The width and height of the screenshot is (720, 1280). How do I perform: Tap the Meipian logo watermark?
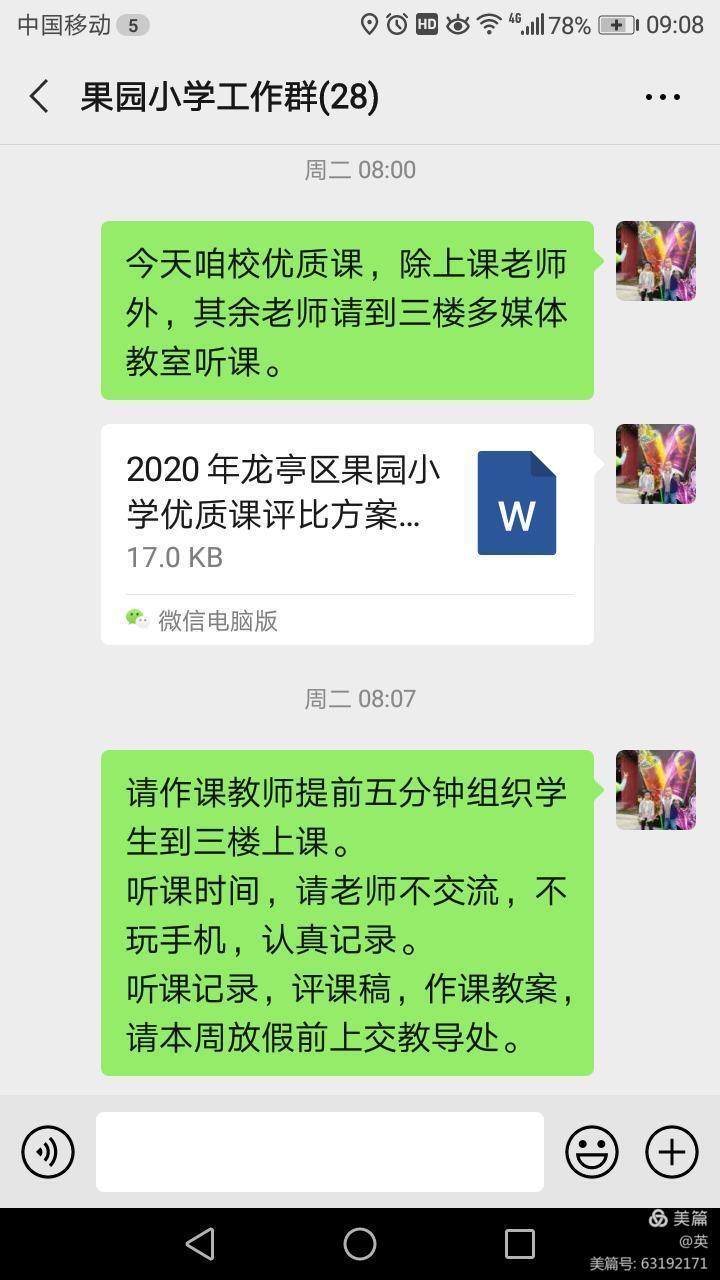[659, 1219]
